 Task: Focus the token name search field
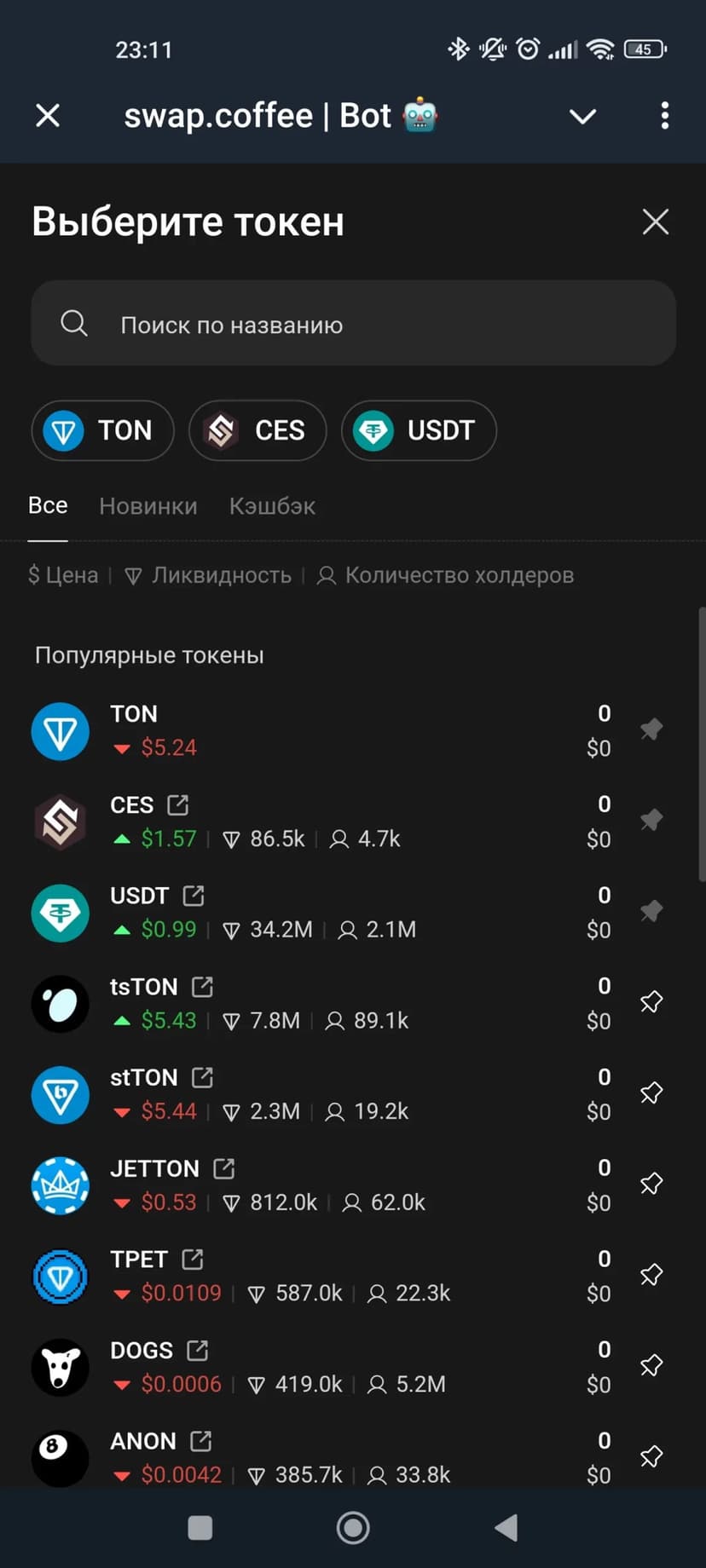(x=353, y=325)
